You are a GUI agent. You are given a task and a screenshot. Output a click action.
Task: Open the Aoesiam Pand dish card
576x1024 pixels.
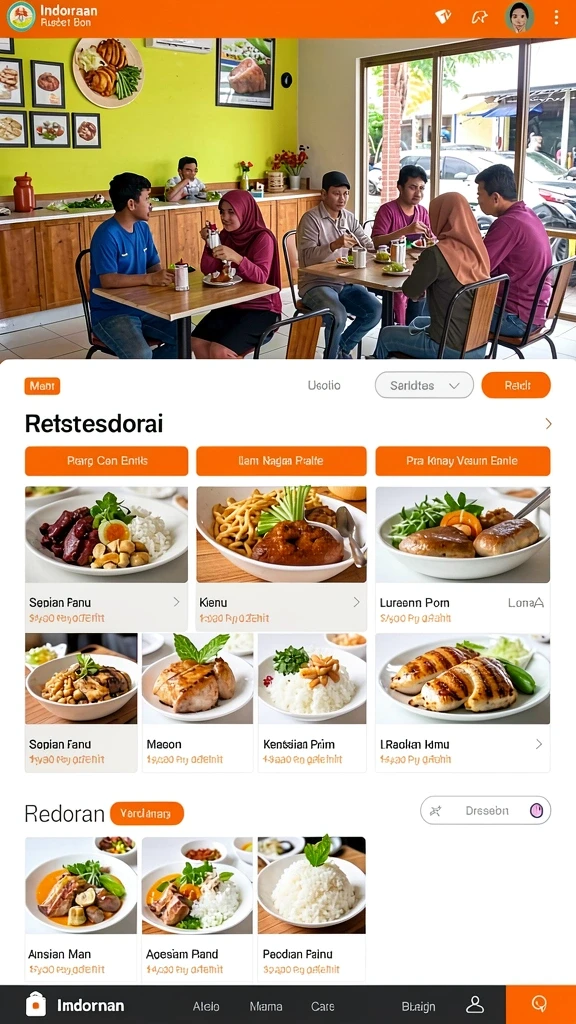(197, 909)
